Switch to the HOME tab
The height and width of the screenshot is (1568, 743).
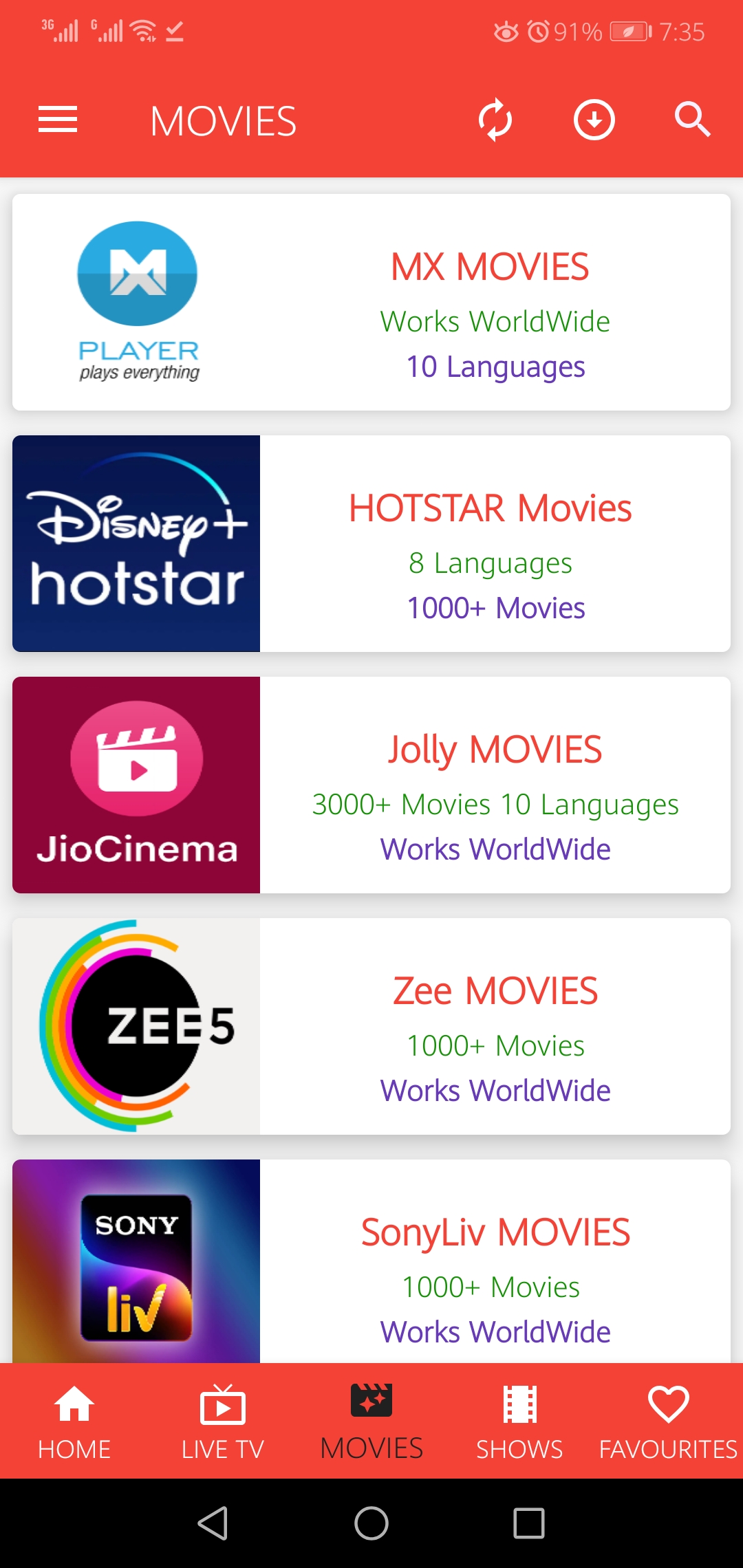pos(74,1422)
